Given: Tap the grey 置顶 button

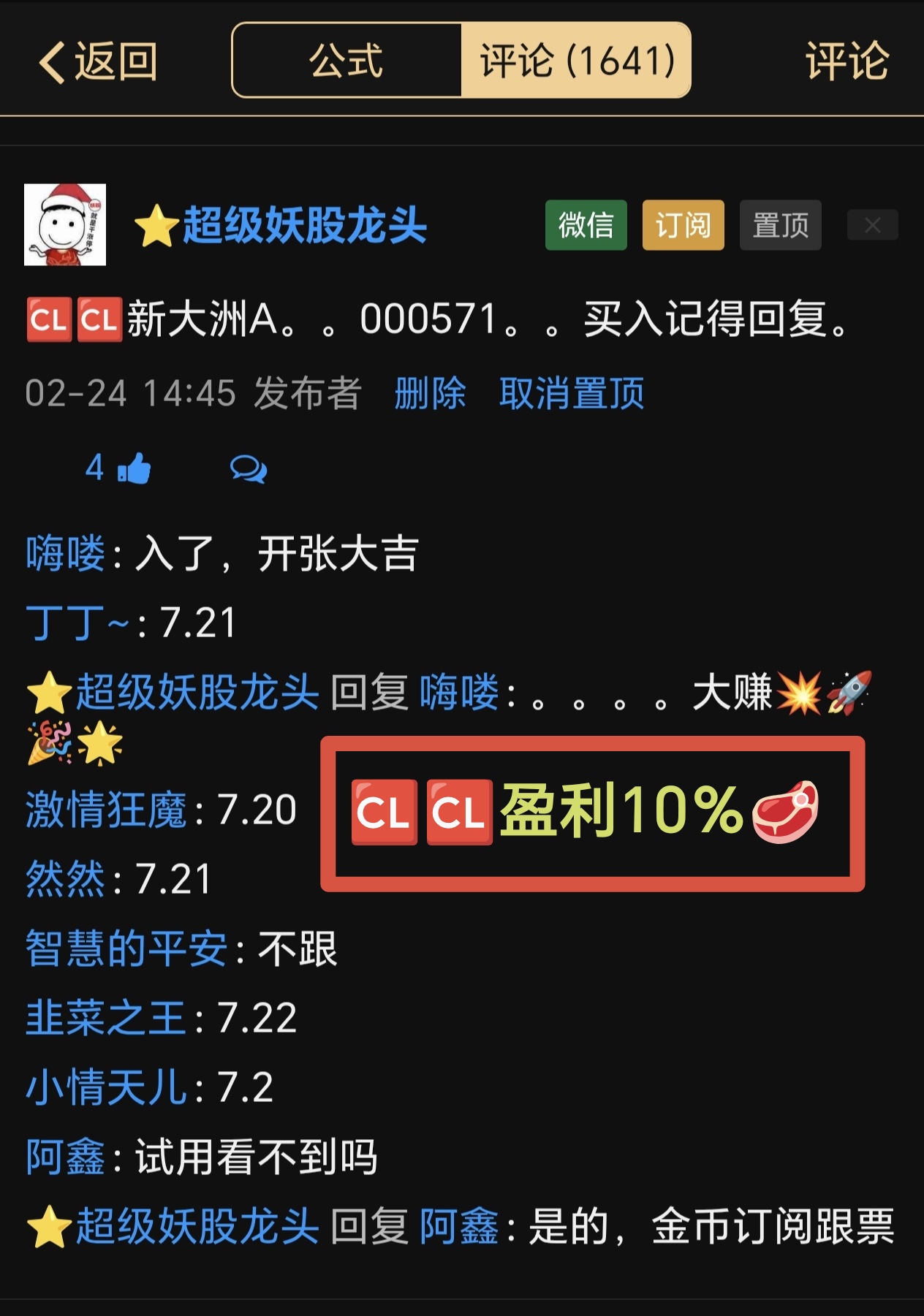Looking at the screenshot, I should click(780, 225).
